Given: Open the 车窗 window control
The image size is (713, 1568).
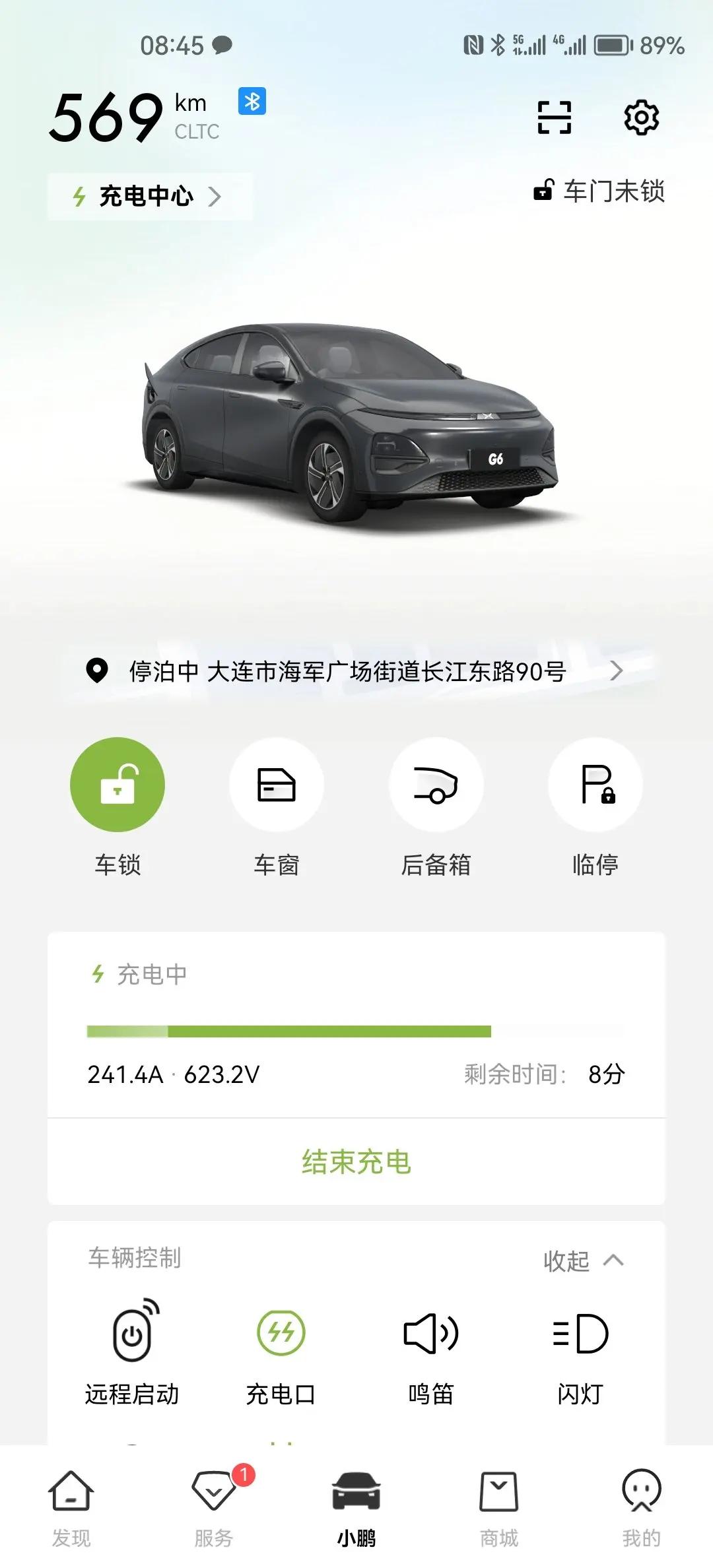Looking at the screenshot, I should click(277, 785).
